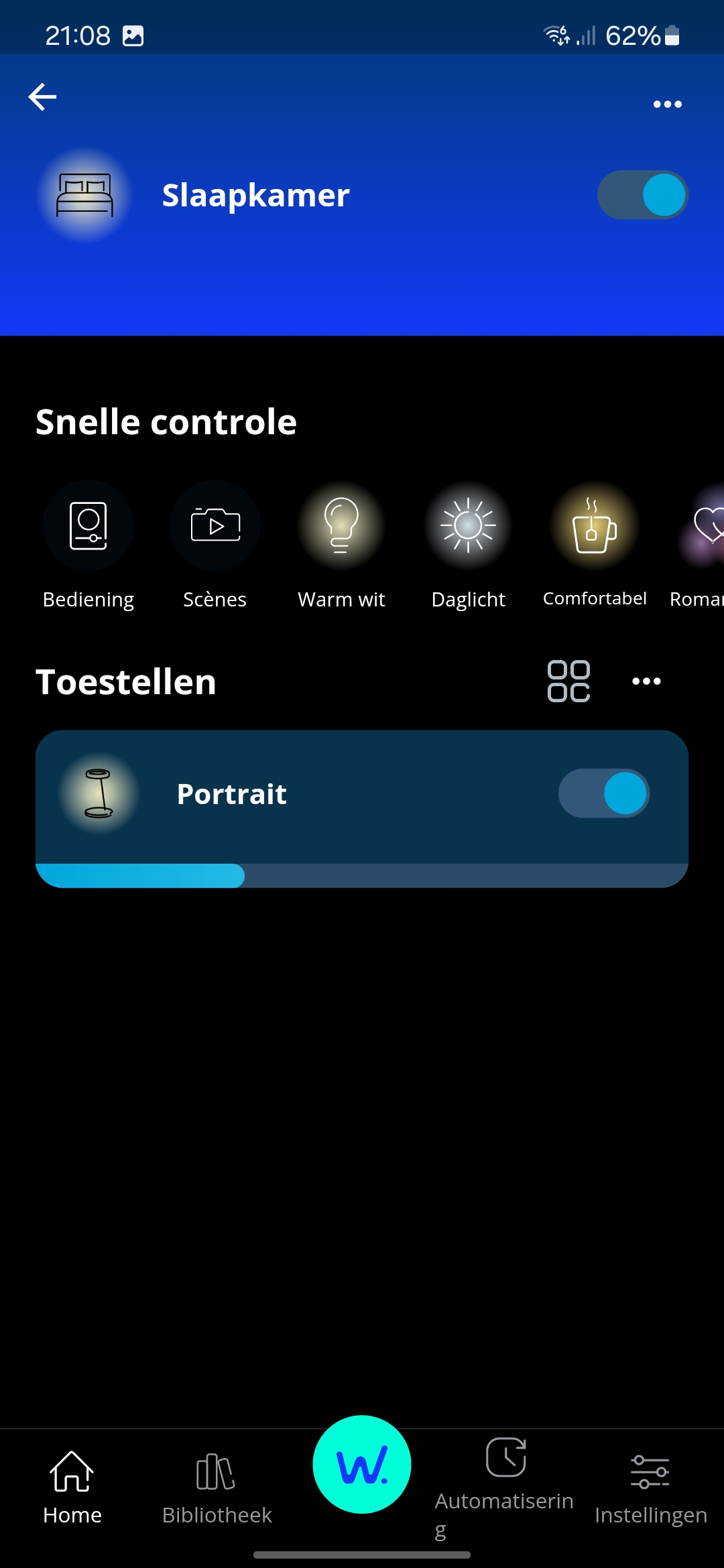Viewport: 724px width, 1568px height.
Task: Toggle the Slaapkamer room switch off
Action: (642, 195)
